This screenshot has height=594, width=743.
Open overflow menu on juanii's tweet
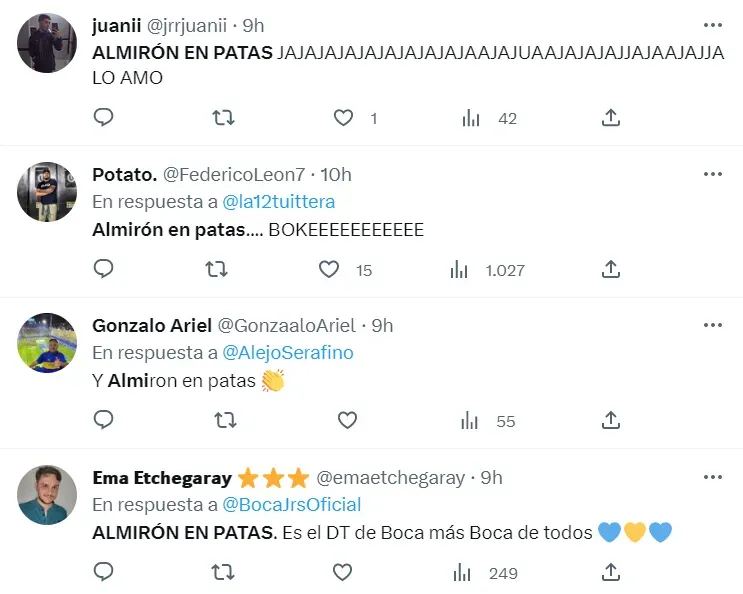(712, 25)
